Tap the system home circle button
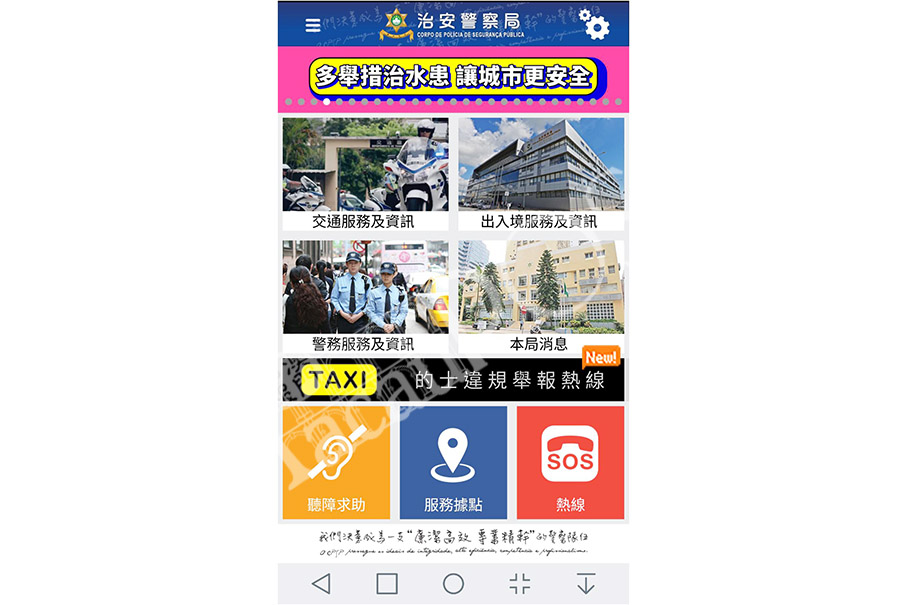The height and width of the screenshot is (605, 907). (453, 584)
